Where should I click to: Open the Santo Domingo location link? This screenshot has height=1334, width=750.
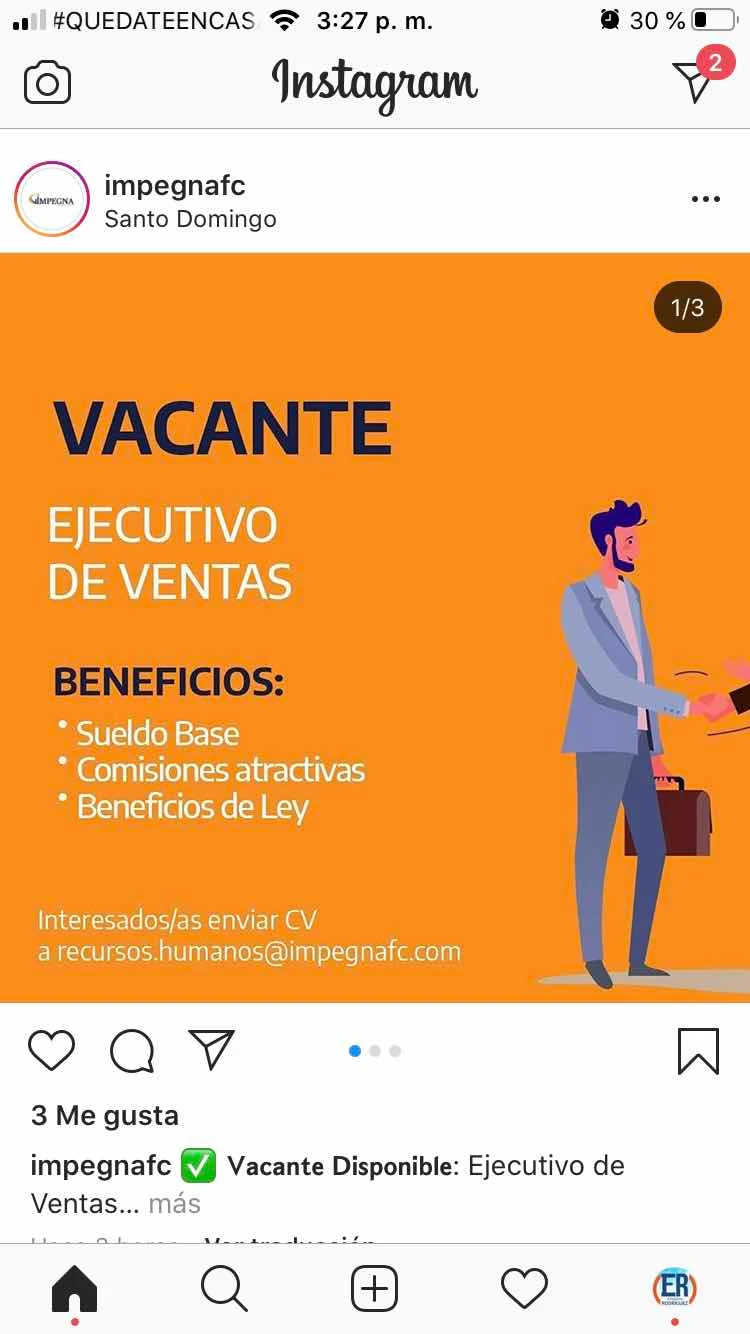190,218
